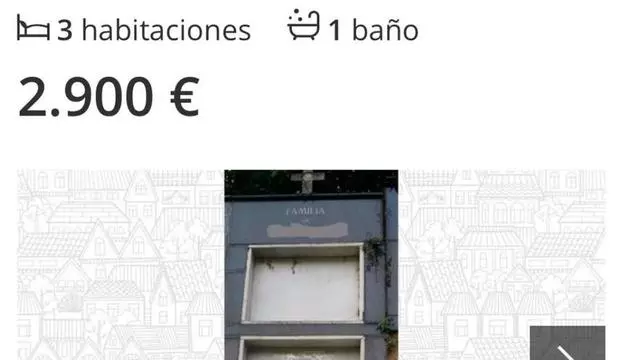Show the next listing photo with the arrow

tap(567, 343)
